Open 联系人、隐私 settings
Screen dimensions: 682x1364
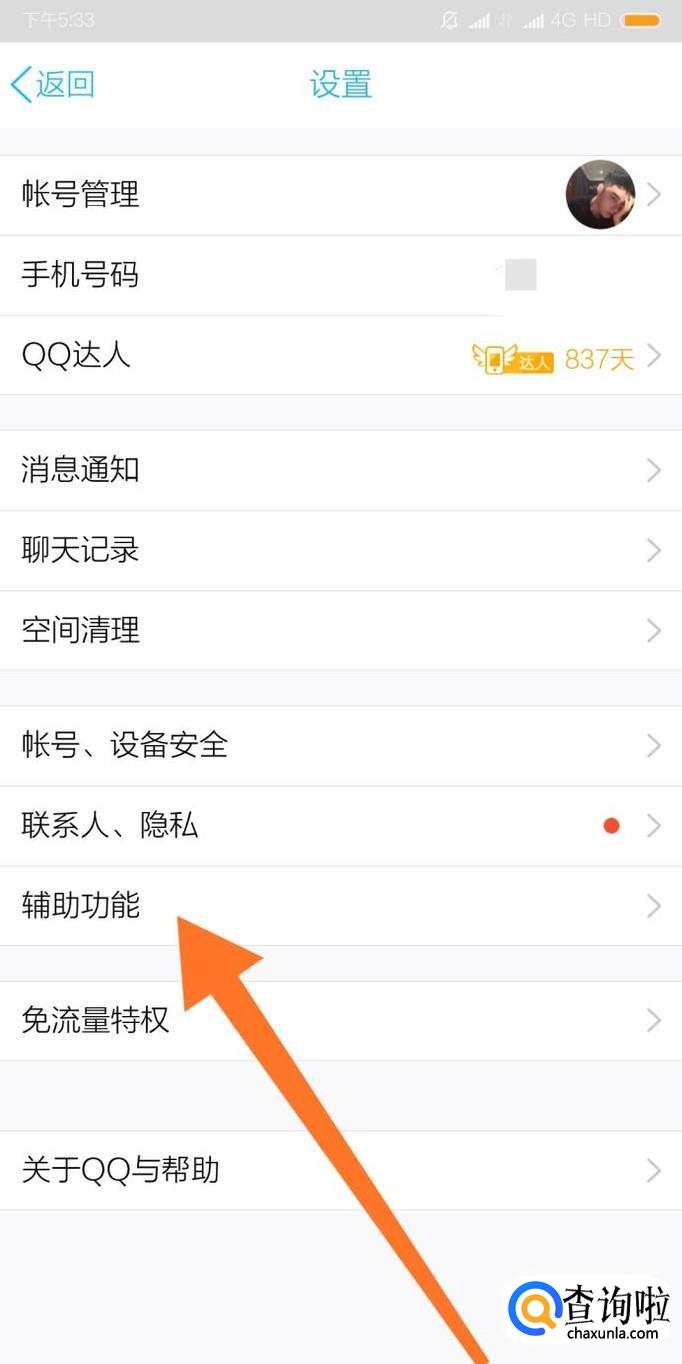point(341,825)
